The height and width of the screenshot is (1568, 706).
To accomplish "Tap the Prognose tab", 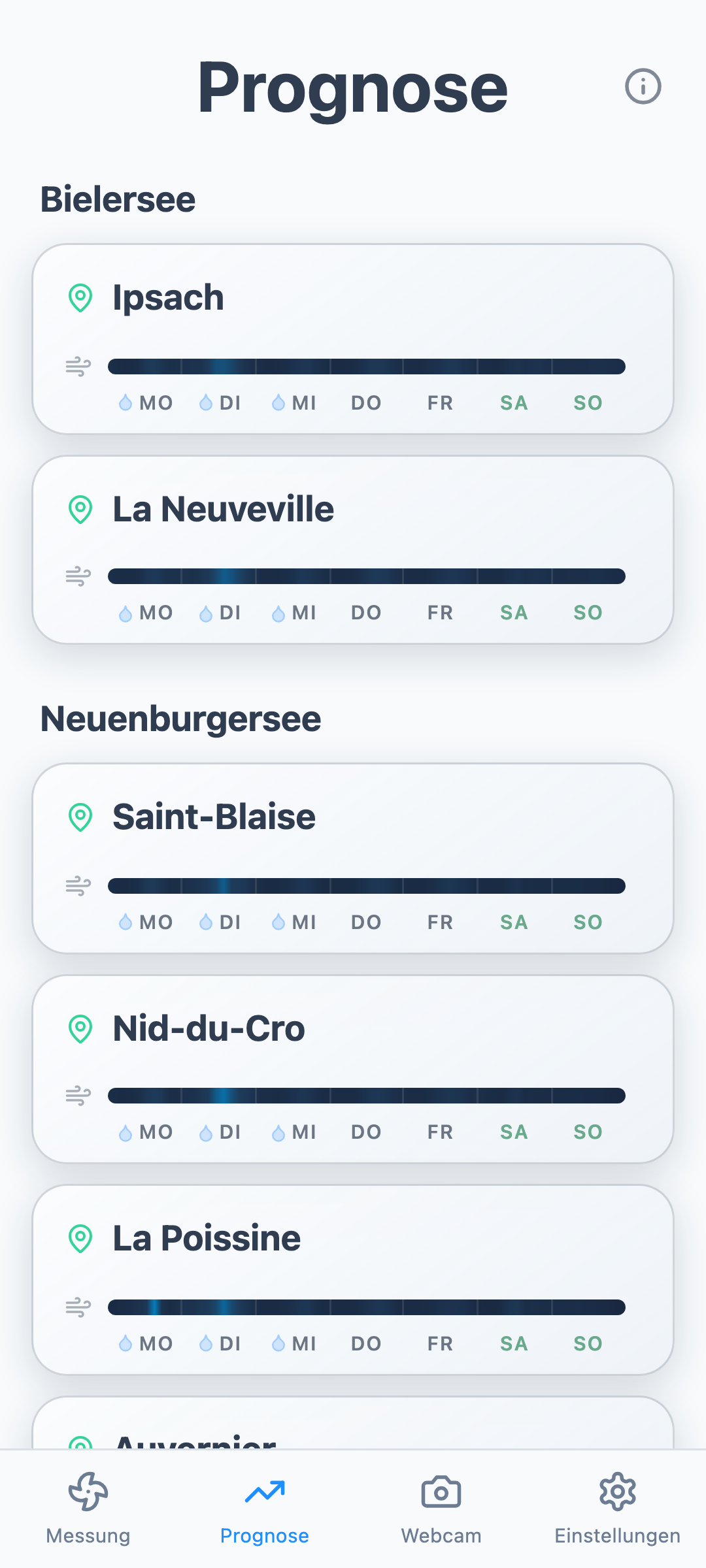I will coord(265,1508).
